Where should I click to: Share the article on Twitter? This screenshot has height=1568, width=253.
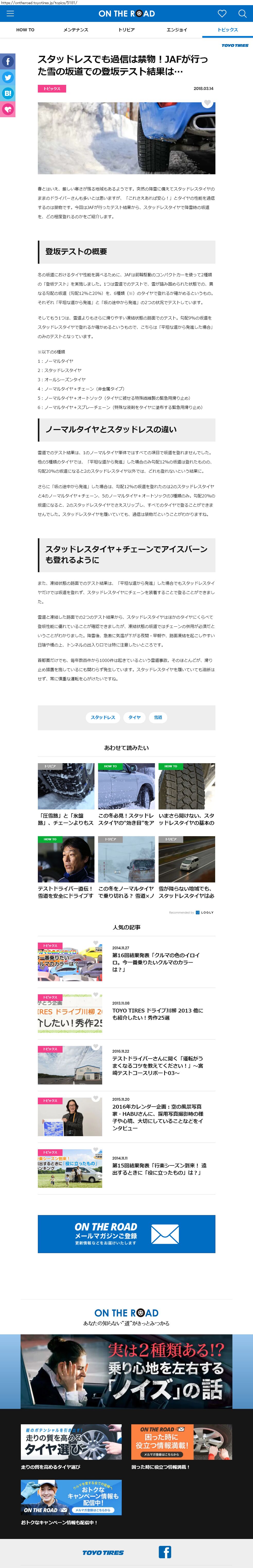pos(7,77)
